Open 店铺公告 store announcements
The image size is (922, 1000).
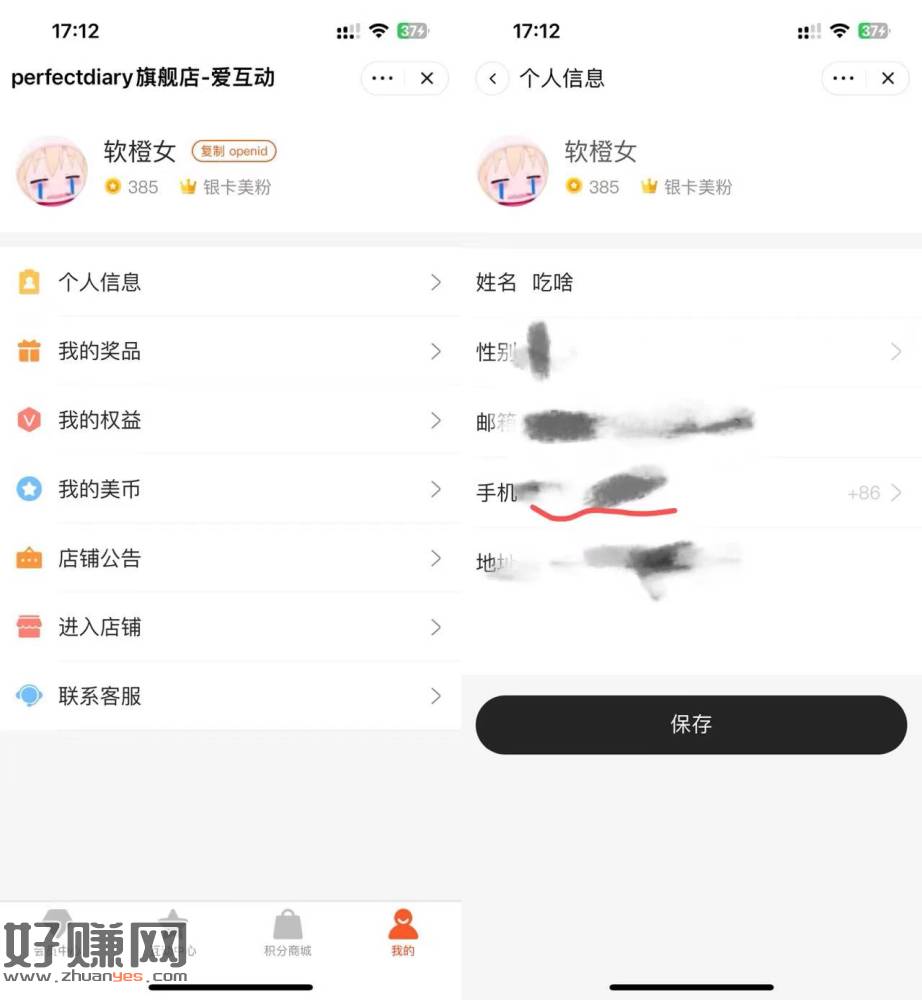pyautogui.click(x=230, y=559)
